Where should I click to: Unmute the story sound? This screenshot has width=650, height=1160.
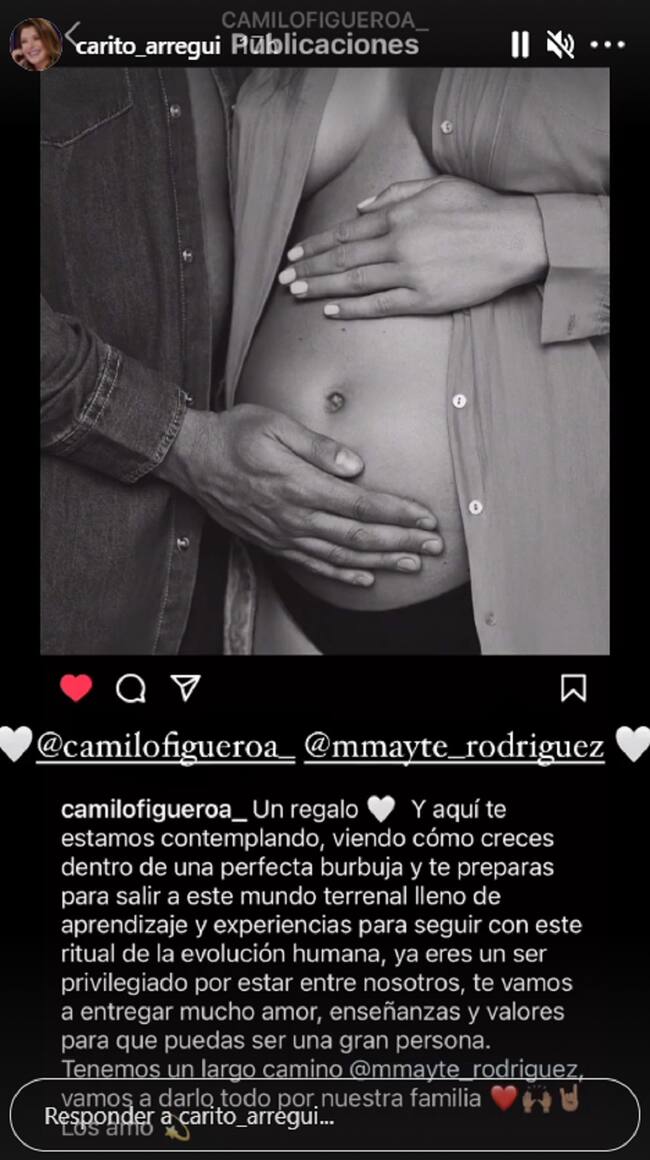point(560,44)
